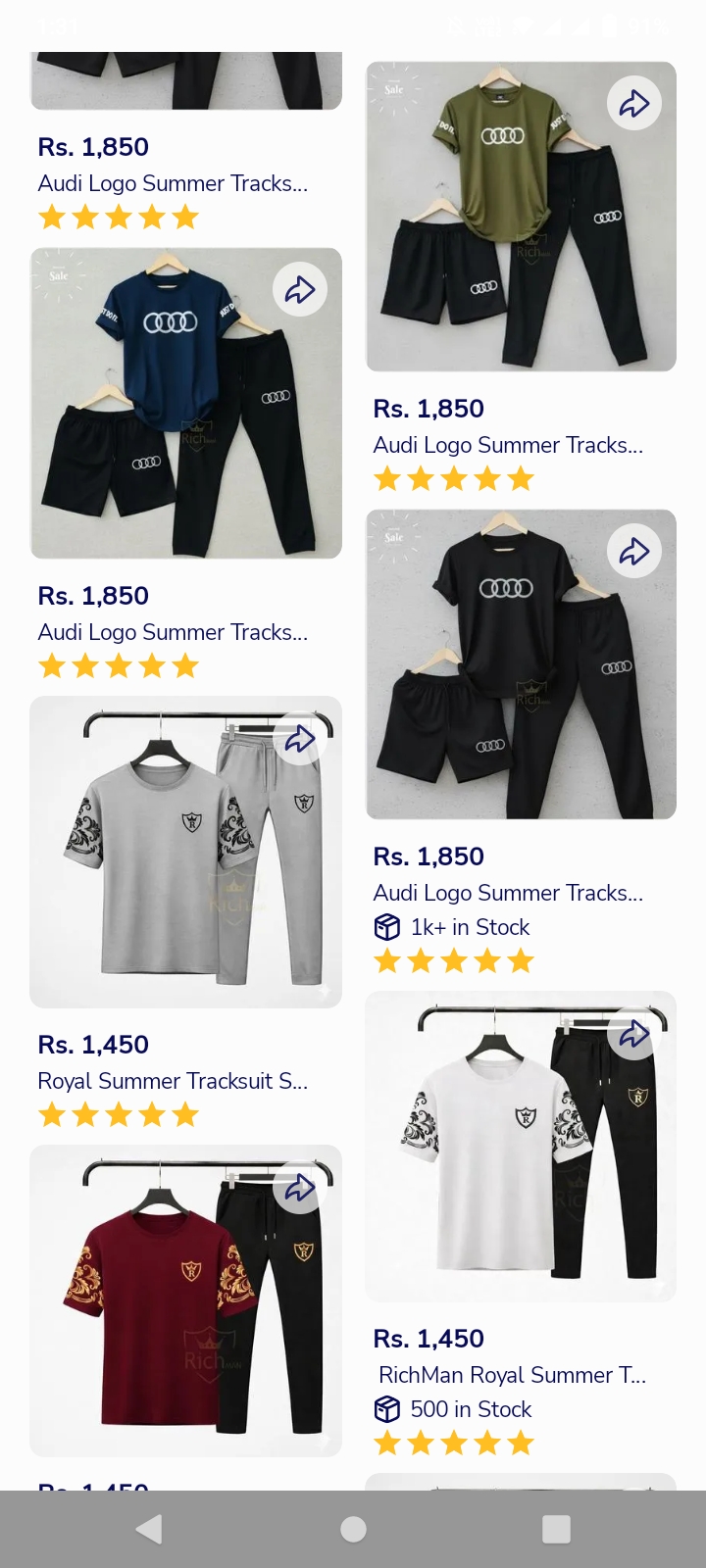Screen dimensions: 706x1568
Task: Share the maroon Royal tracksuit
Action: 300,1187
